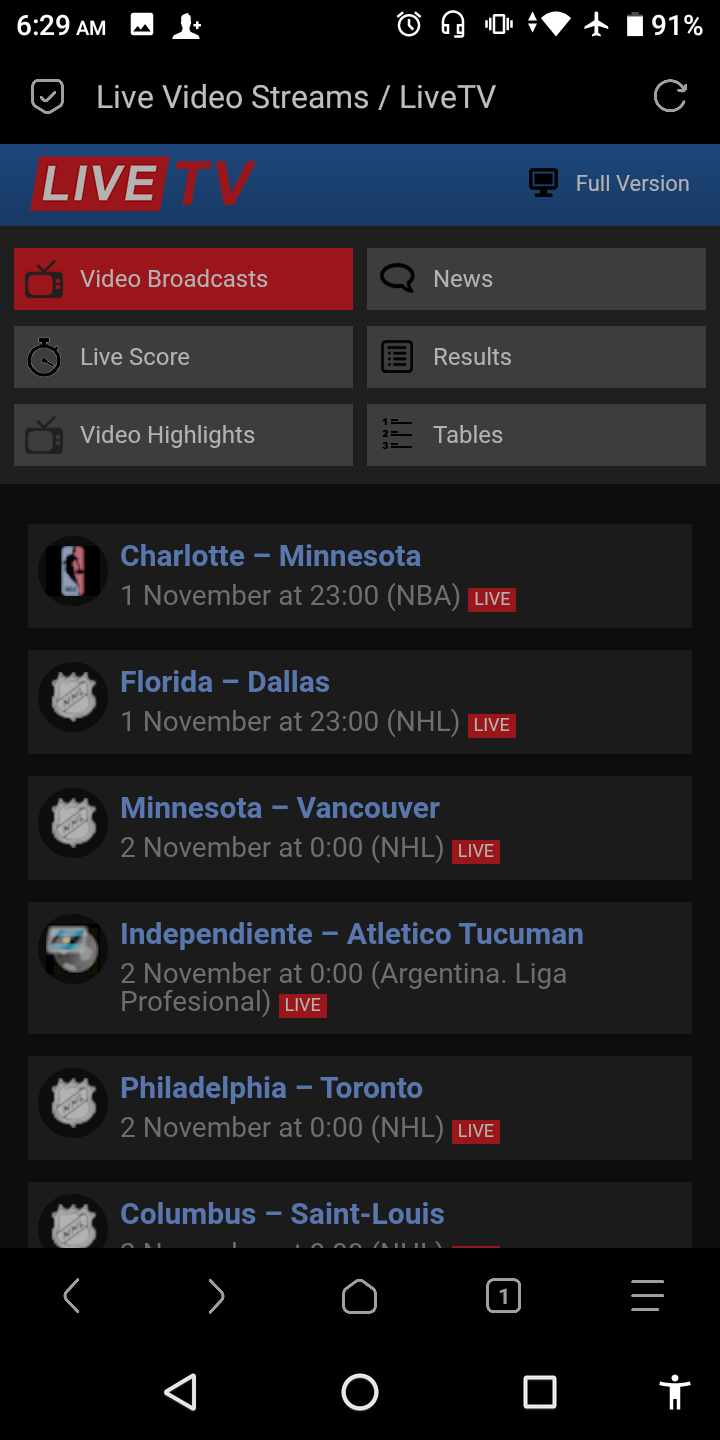View the Results section
The width and height of the screenshot is (720, 1440).
pyautogui.click(x=536, y=357)
